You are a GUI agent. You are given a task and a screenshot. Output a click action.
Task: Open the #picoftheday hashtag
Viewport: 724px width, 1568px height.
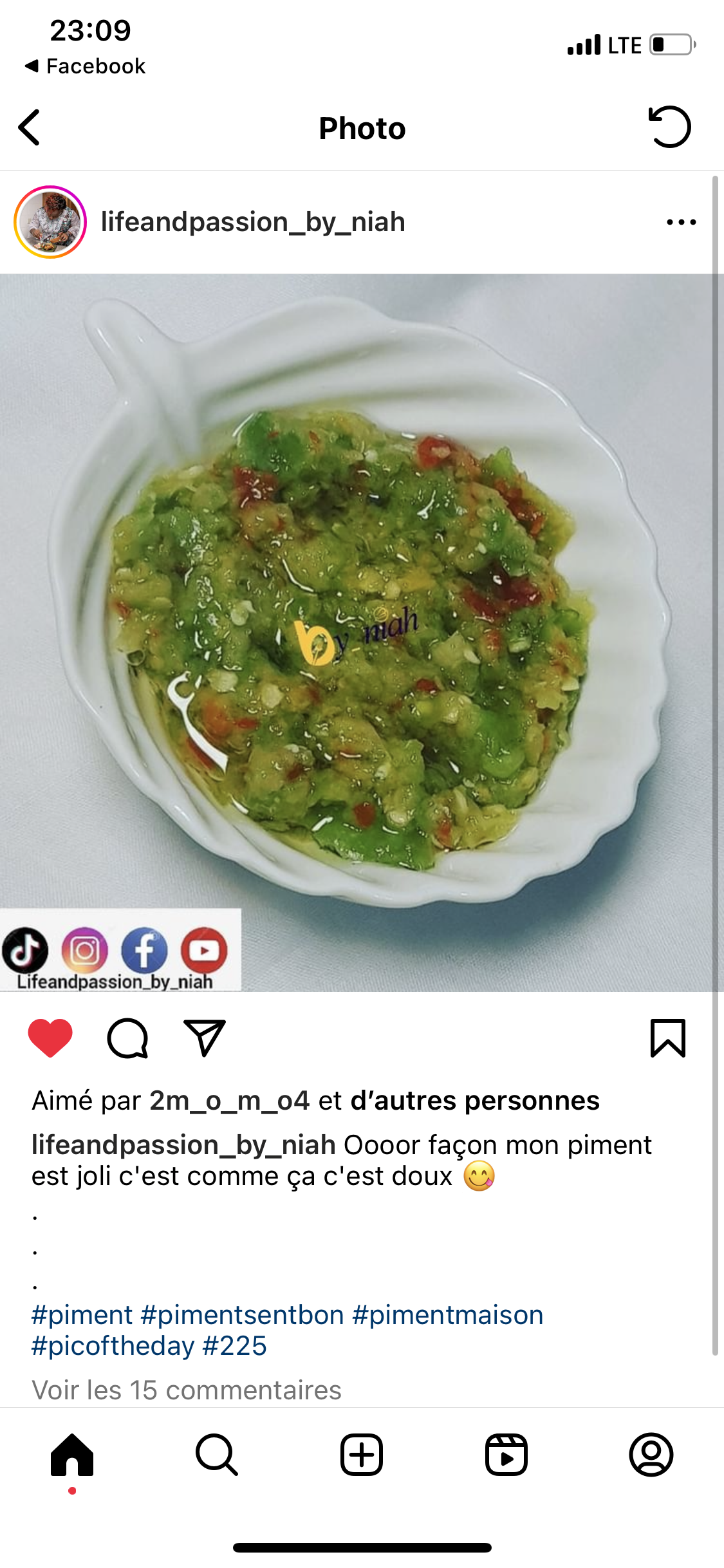point(113,1346)
